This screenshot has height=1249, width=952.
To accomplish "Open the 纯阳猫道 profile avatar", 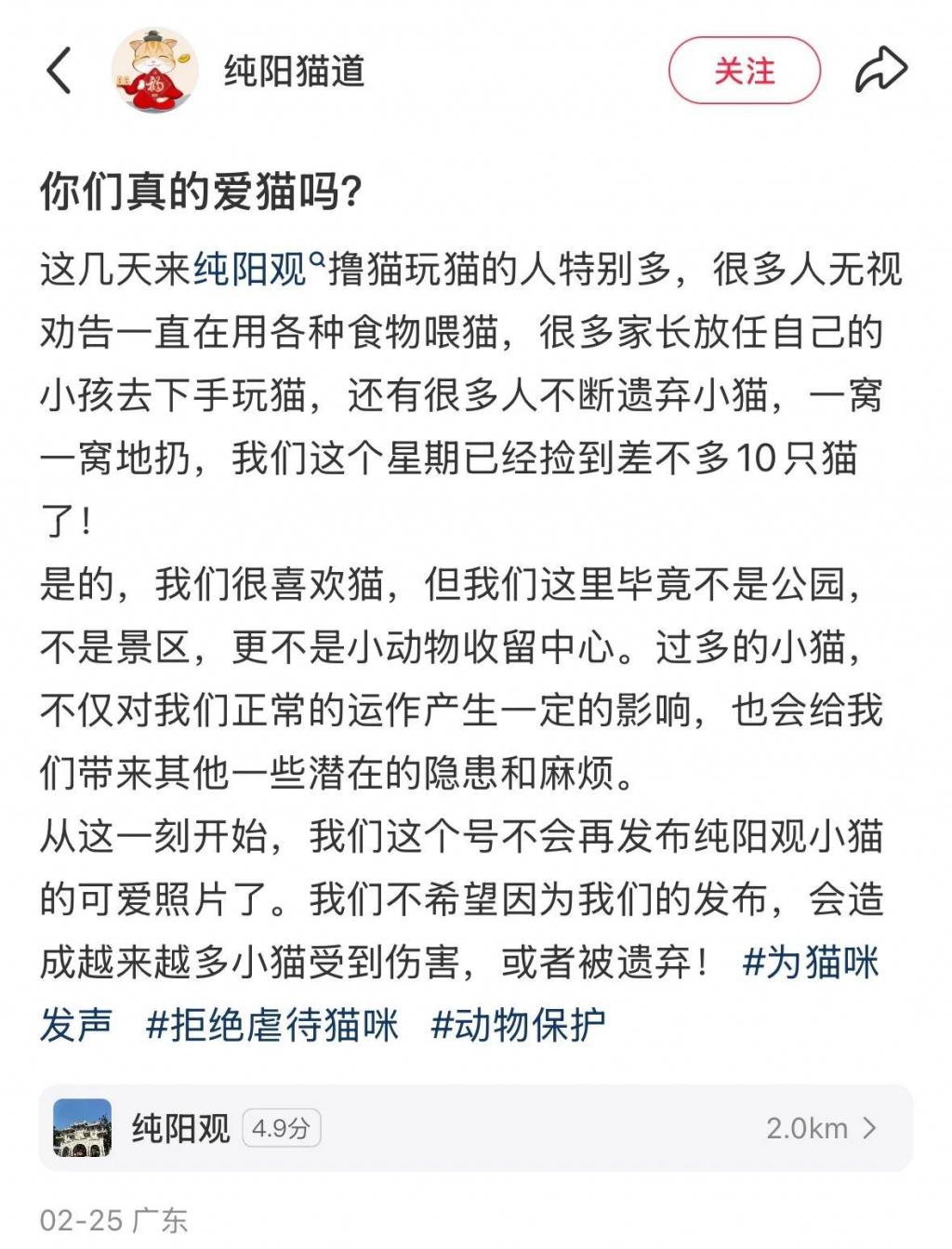I will click(x=154, y=71).
